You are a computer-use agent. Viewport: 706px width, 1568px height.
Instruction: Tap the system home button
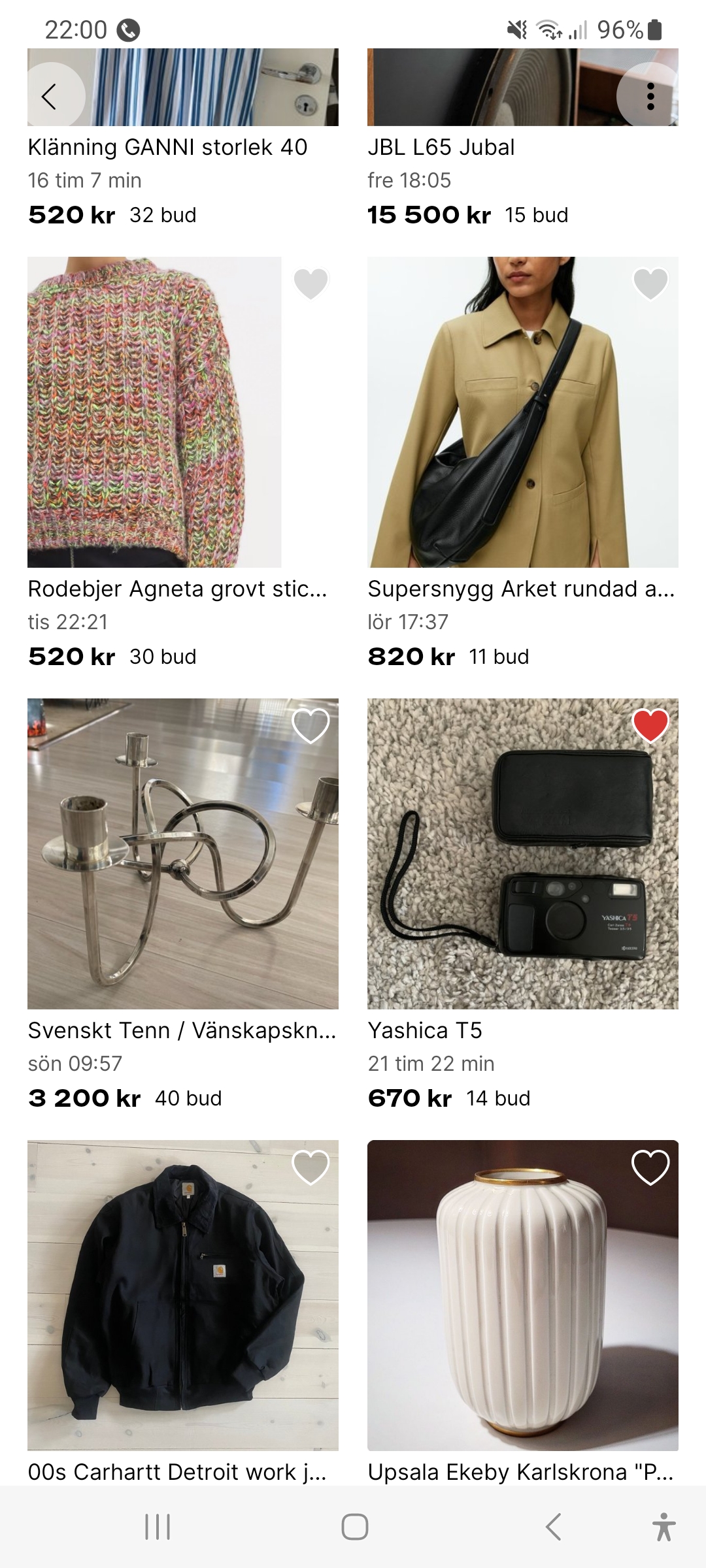pos(354,1527)
